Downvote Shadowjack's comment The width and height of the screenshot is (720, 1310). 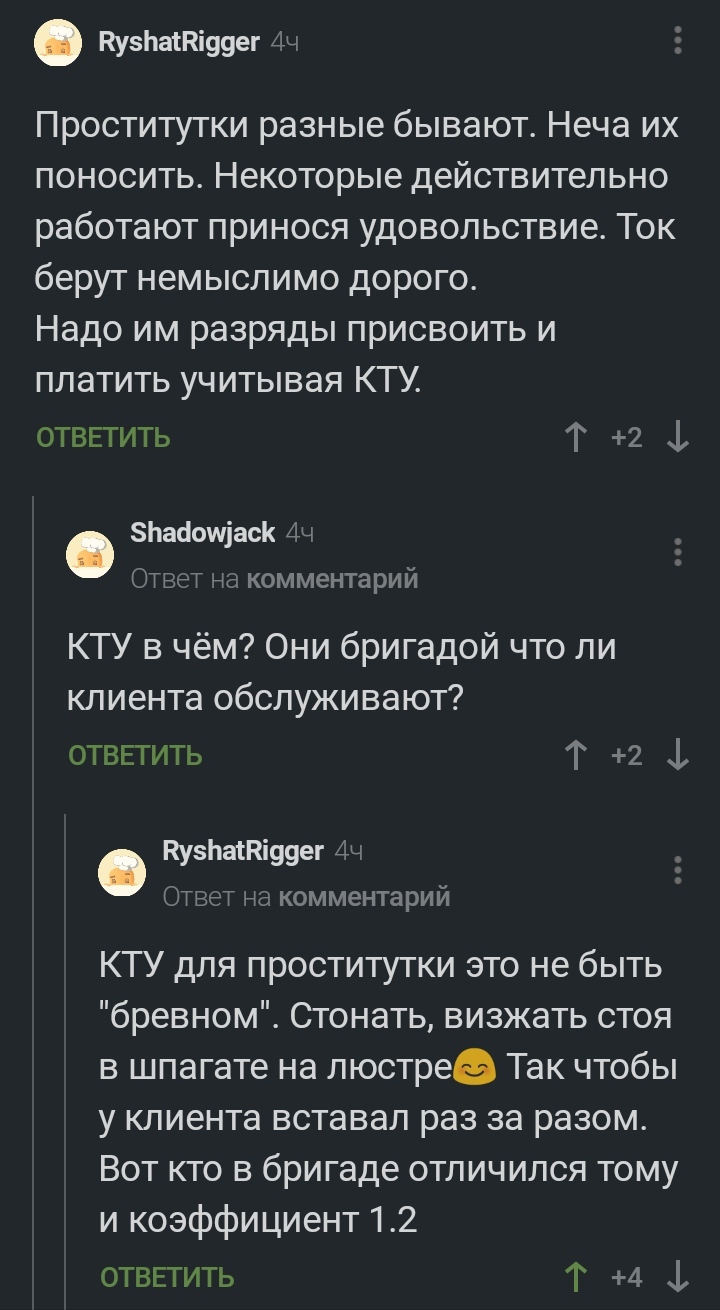[x=678, y=755]
